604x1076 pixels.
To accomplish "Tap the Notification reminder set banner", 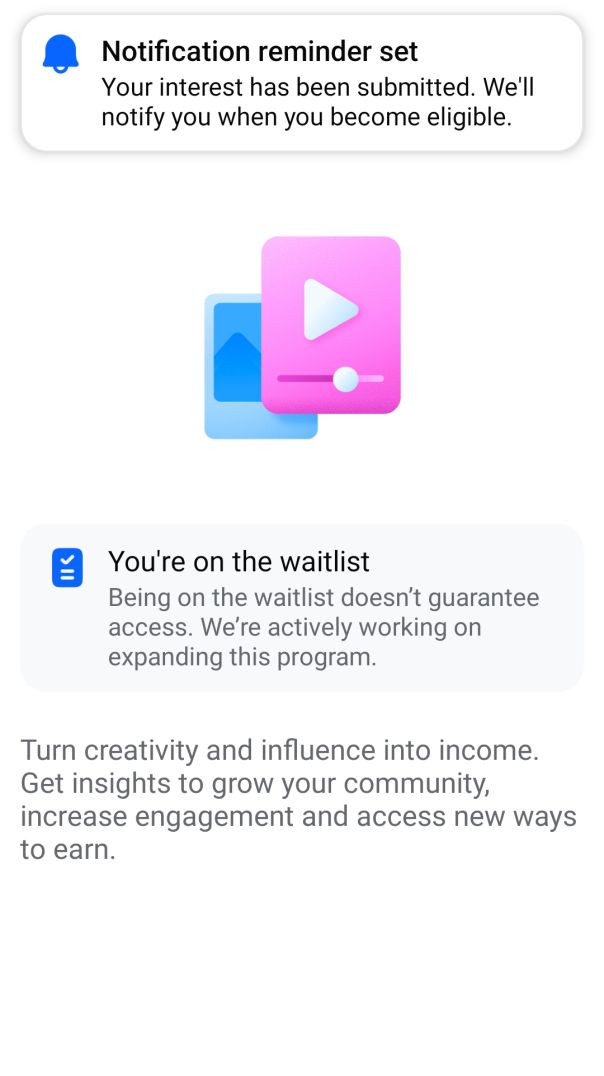I will (302, 84).
